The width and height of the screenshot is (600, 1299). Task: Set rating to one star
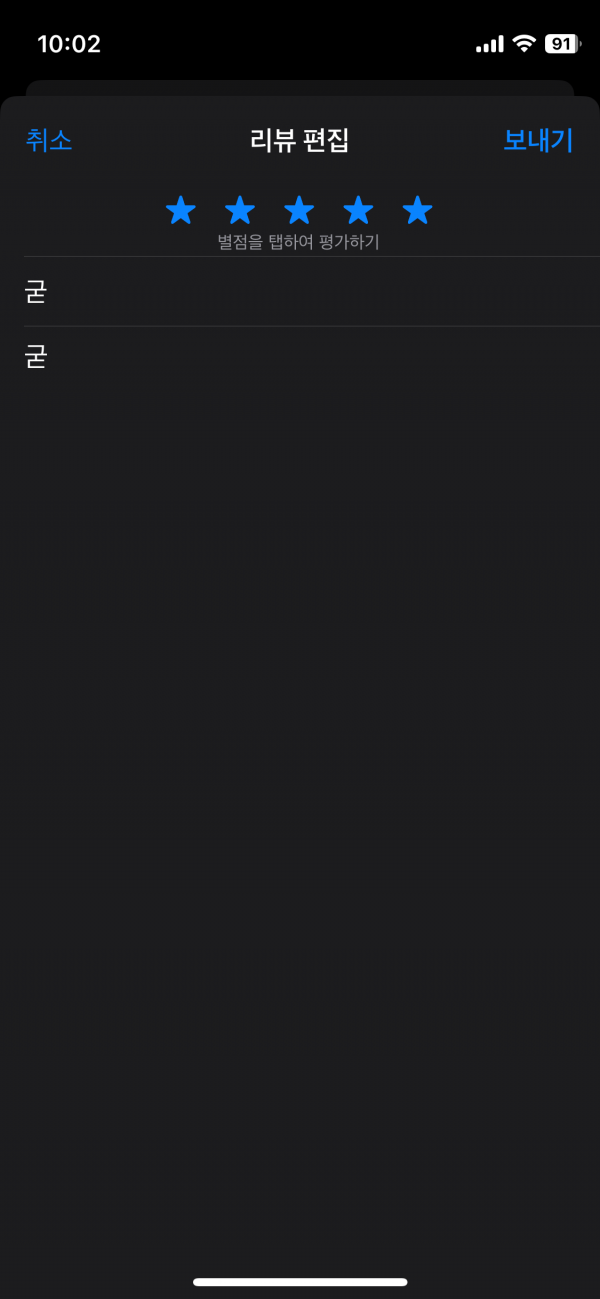(x=180, y=210)
